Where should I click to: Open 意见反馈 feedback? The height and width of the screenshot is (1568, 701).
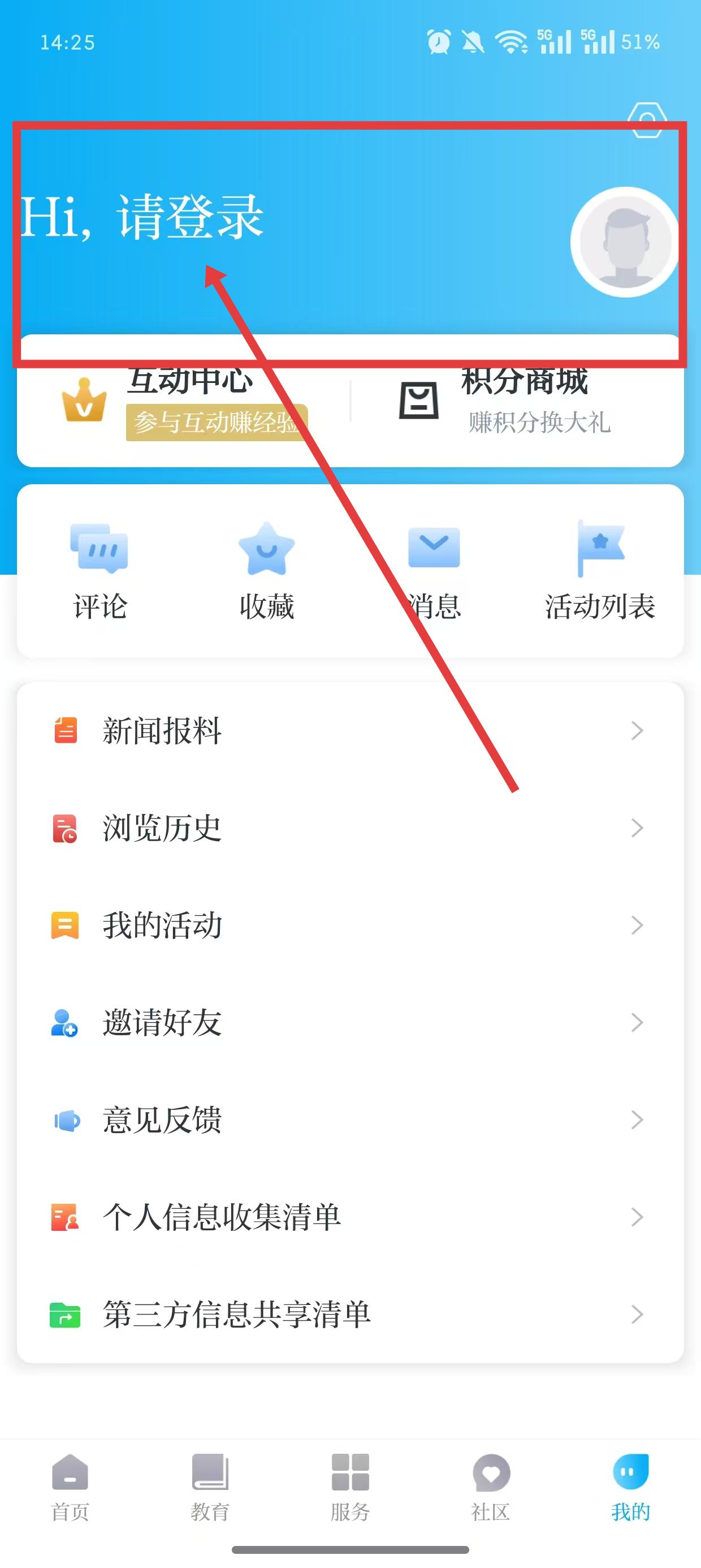(350, 1120)
